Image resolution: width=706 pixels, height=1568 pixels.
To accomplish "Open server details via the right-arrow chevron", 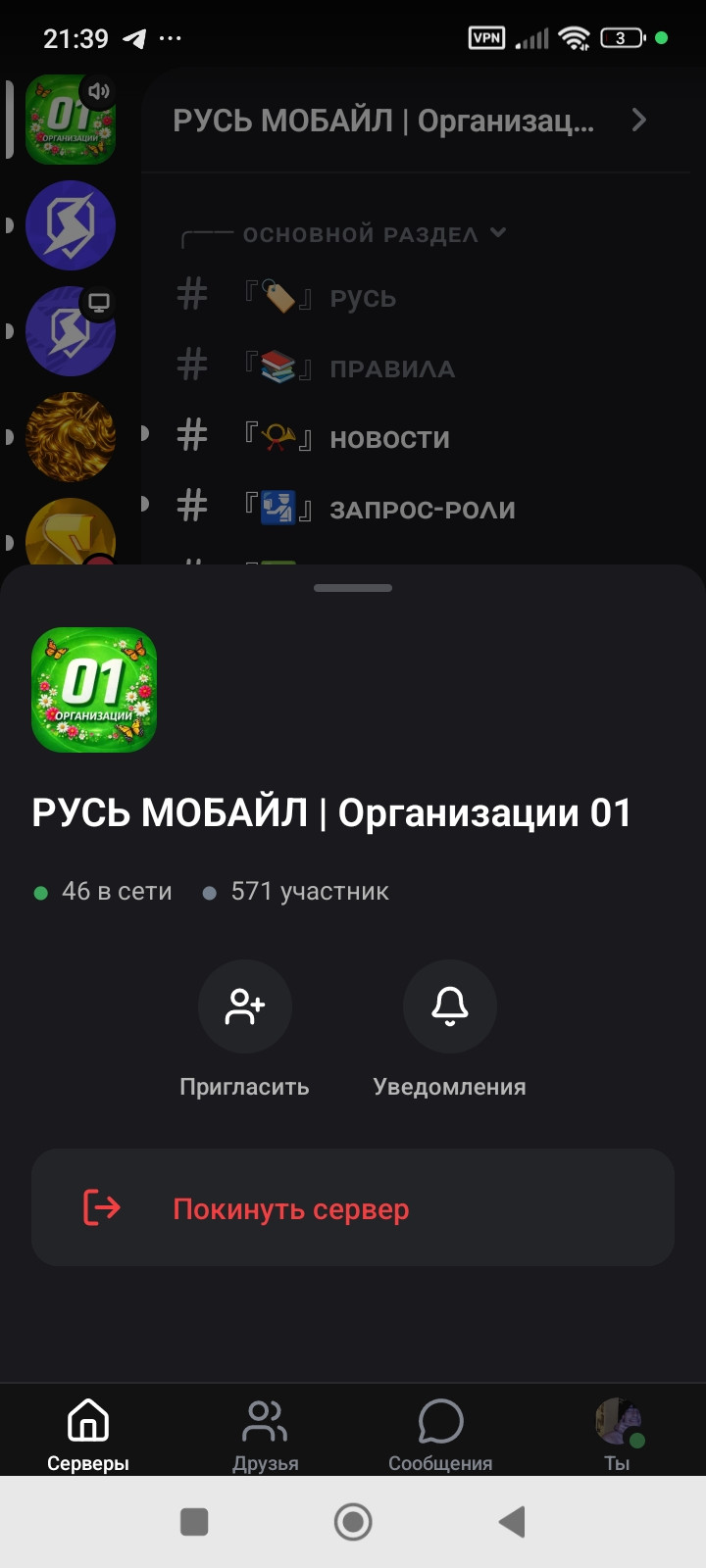I will coord(638,121).
